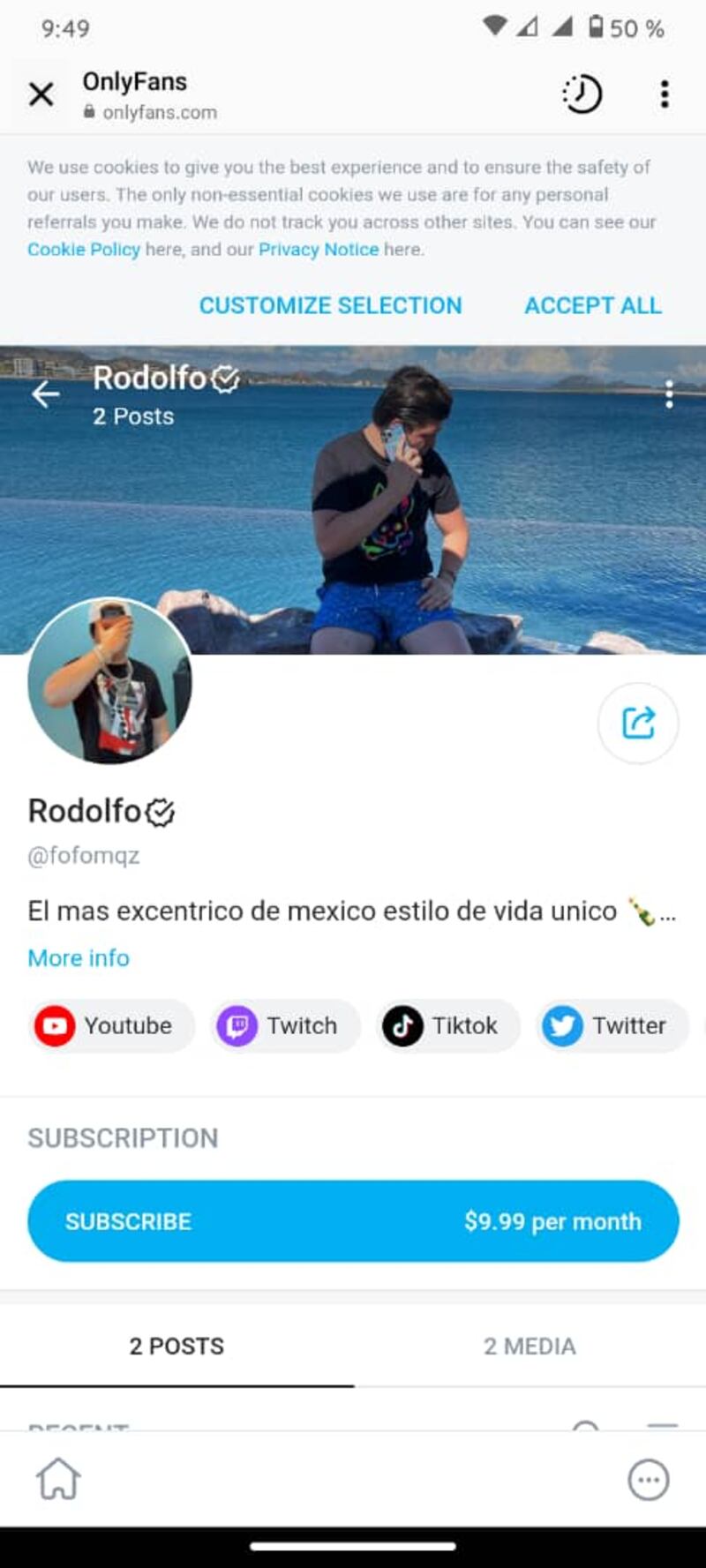Open Rodolfo's Twitch link

point(285,1026)
